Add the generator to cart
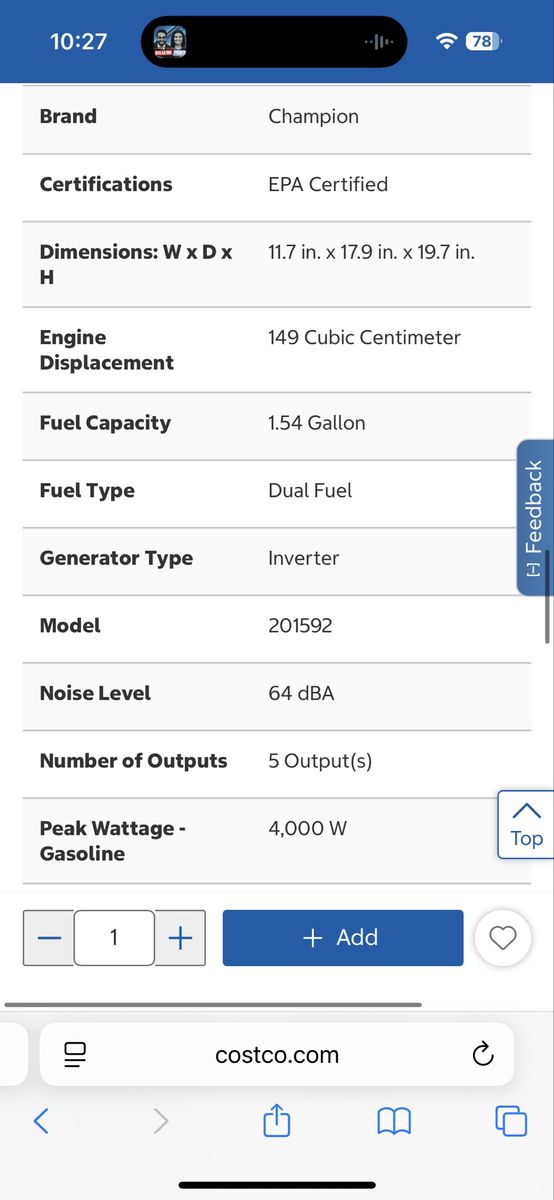554x1200 pixels. (343, 938)
